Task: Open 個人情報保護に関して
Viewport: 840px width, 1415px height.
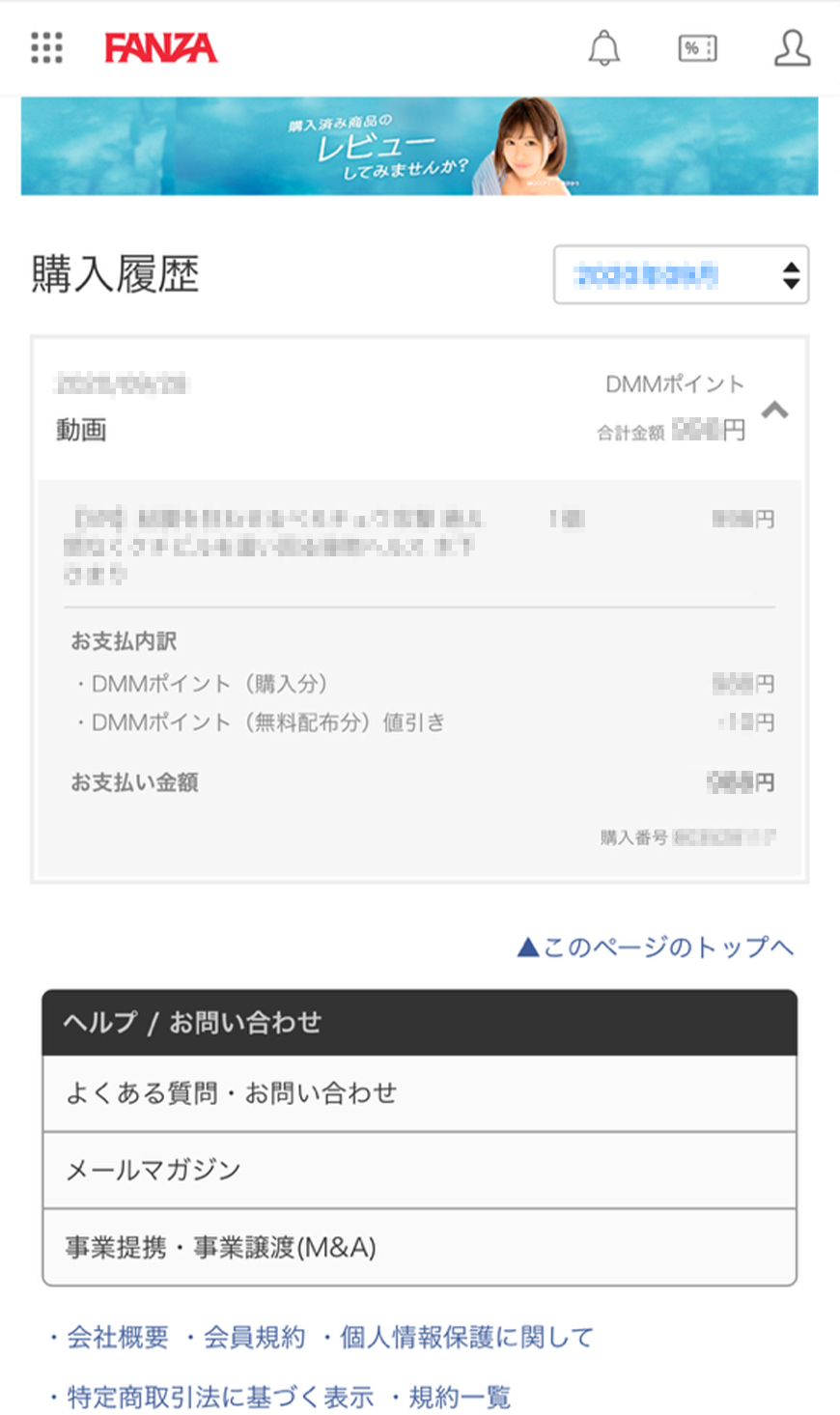Action: coord(466,1338)
